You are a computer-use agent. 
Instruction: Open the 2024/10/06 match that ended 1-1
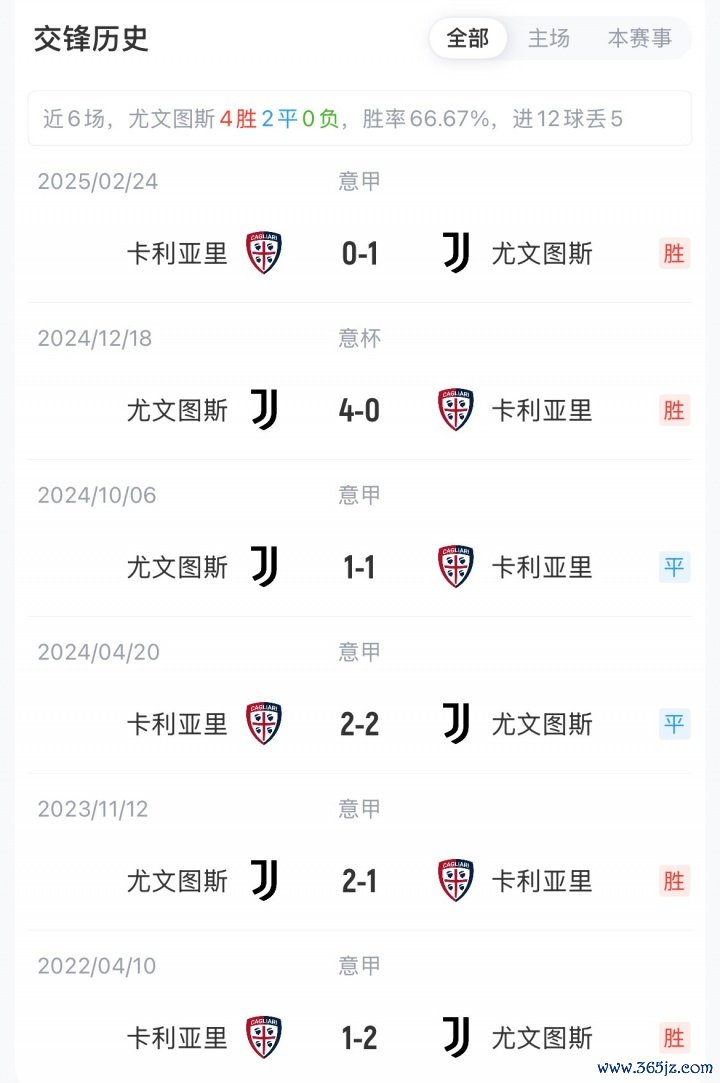[x=360, y=567]
